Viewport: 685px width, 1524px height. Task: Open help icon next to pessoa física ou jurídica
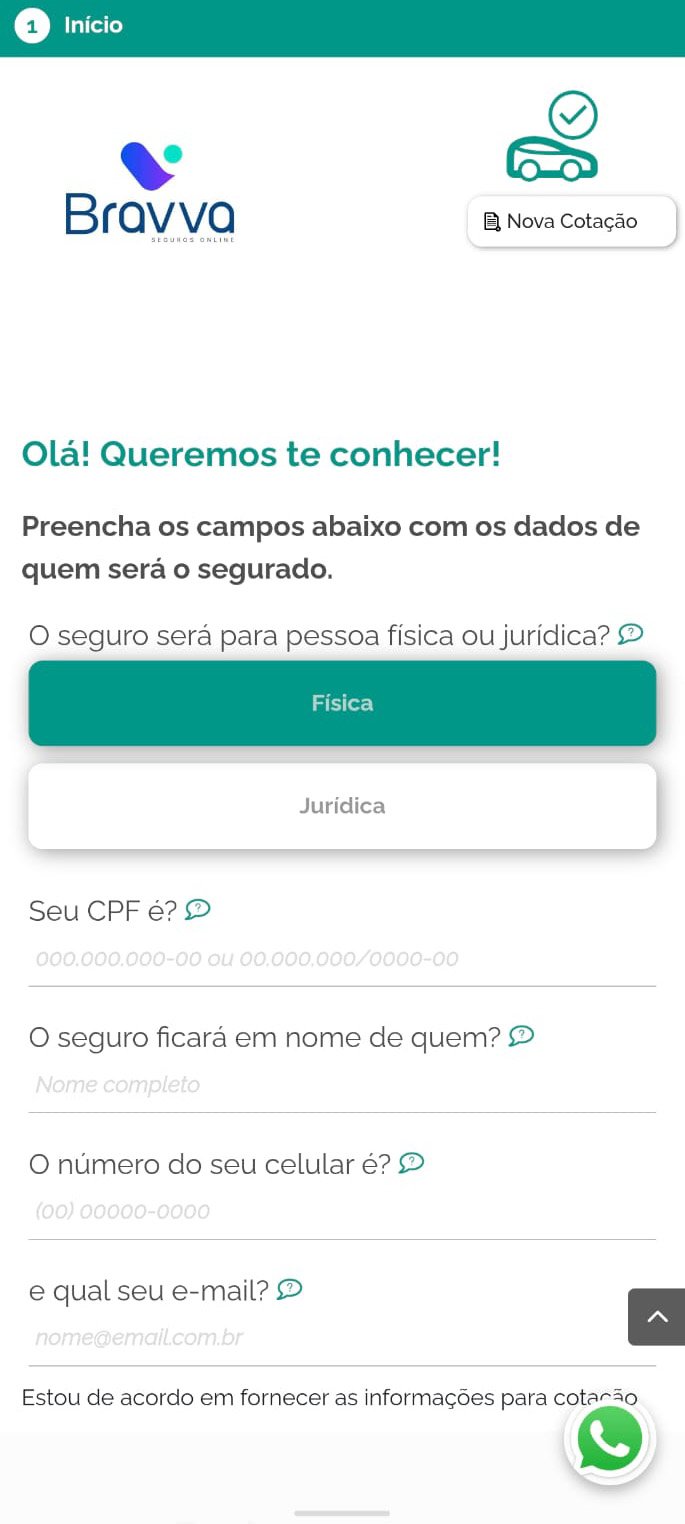tap(630, 634)
